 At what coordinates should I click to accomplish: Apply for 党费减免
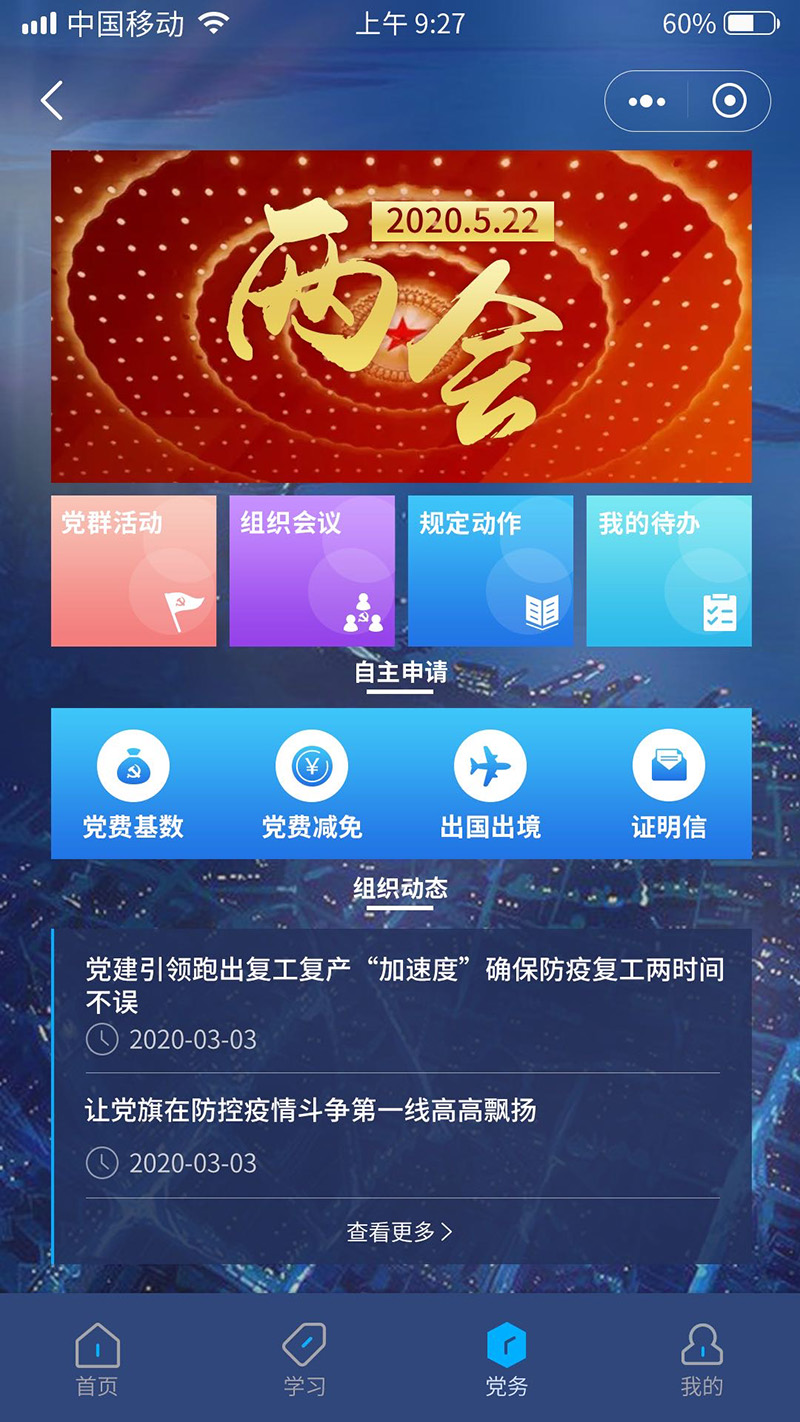[312, 785]
